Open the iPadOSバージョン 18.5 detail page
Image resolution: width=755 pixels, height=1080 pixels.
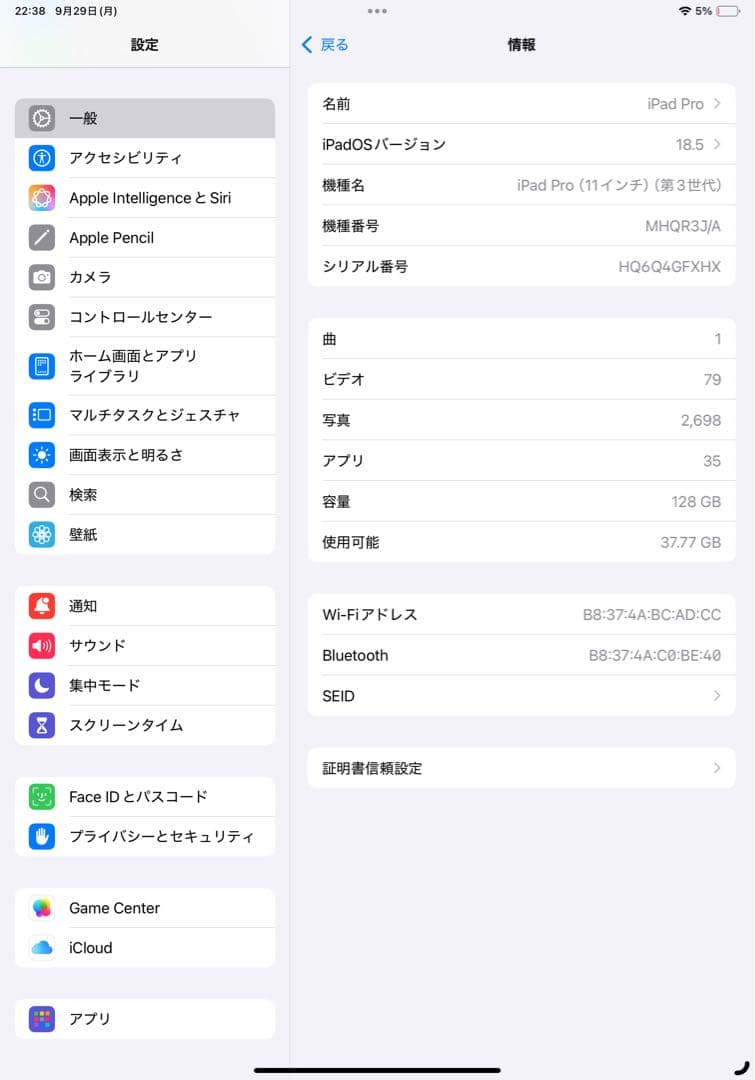pos(521,144)
